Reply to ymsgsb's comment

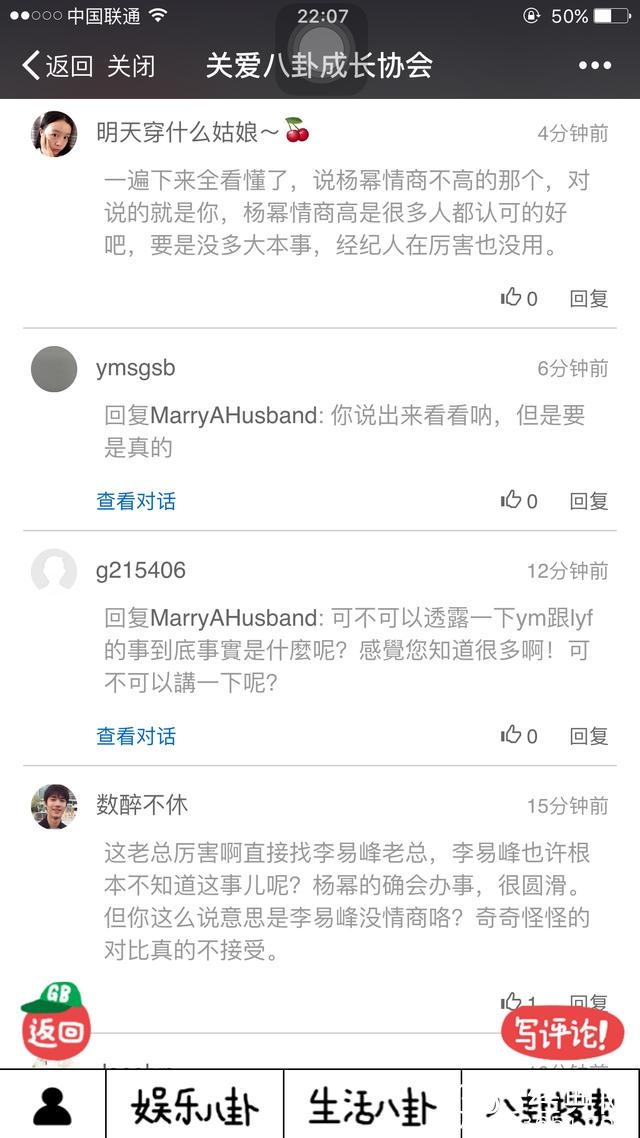pyautogui.click(x=588, y=501)
